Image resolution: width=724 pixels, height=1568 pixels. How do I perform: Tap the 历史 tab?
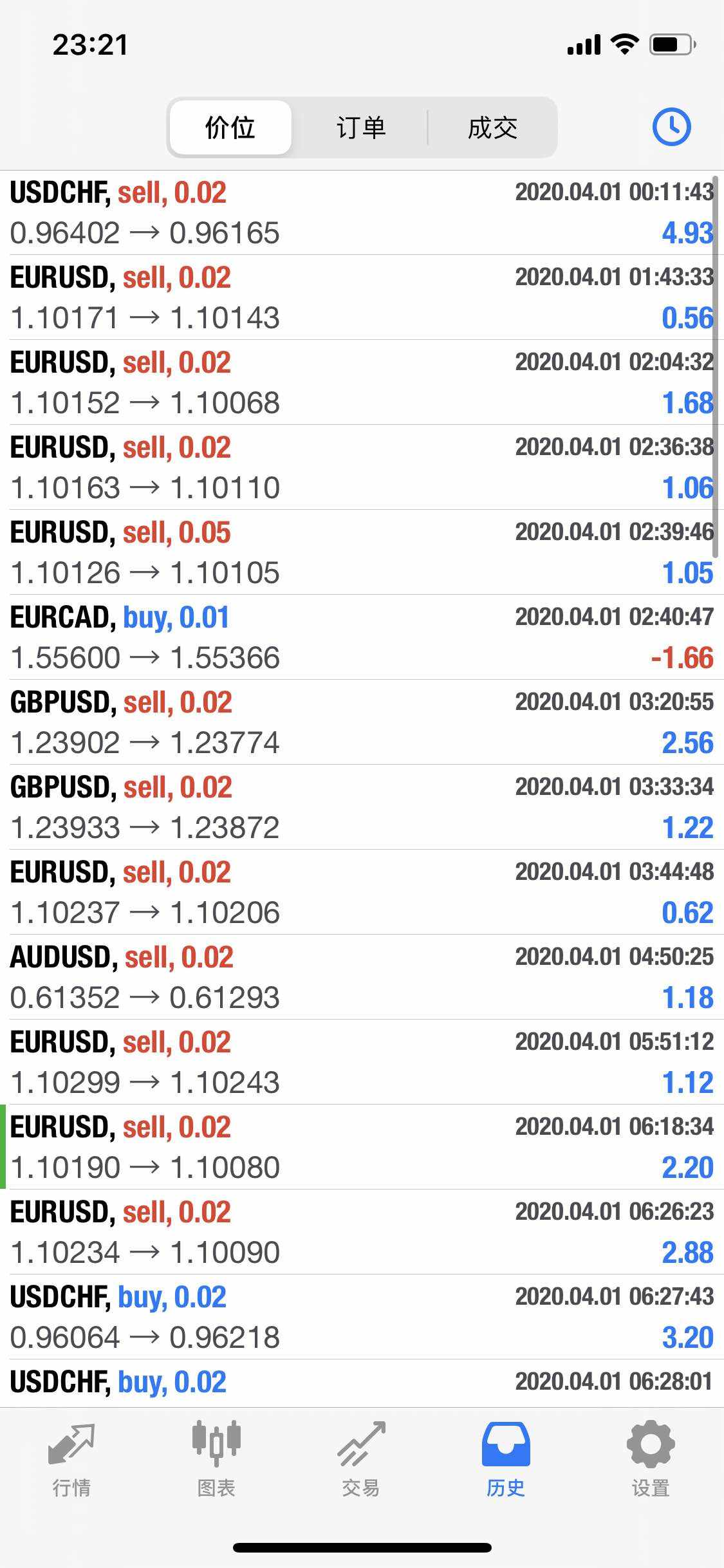[506, 1459]
